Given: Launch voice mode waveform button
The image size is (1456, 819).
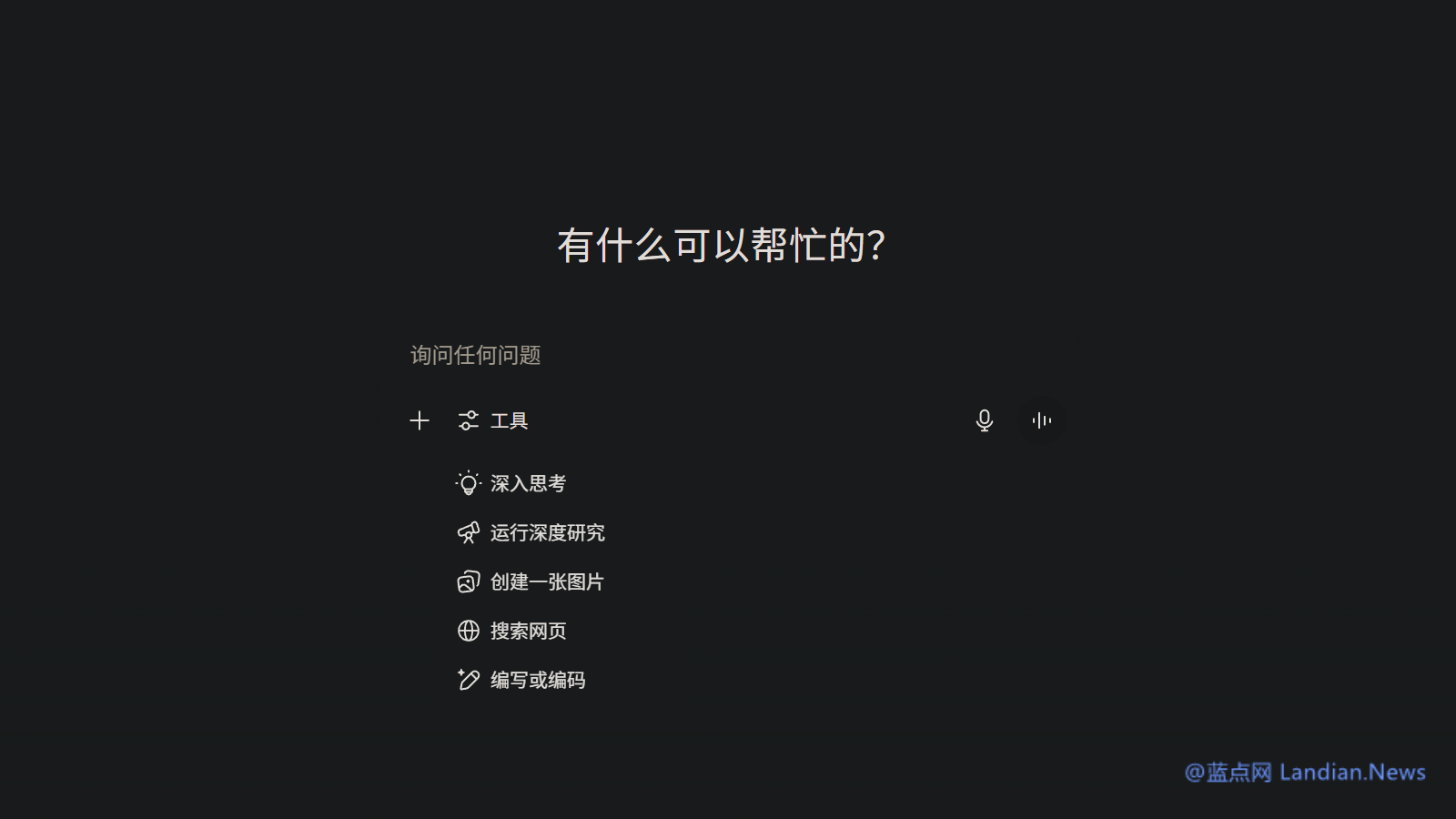Looking at the screenshot, I should (1041, 420).
